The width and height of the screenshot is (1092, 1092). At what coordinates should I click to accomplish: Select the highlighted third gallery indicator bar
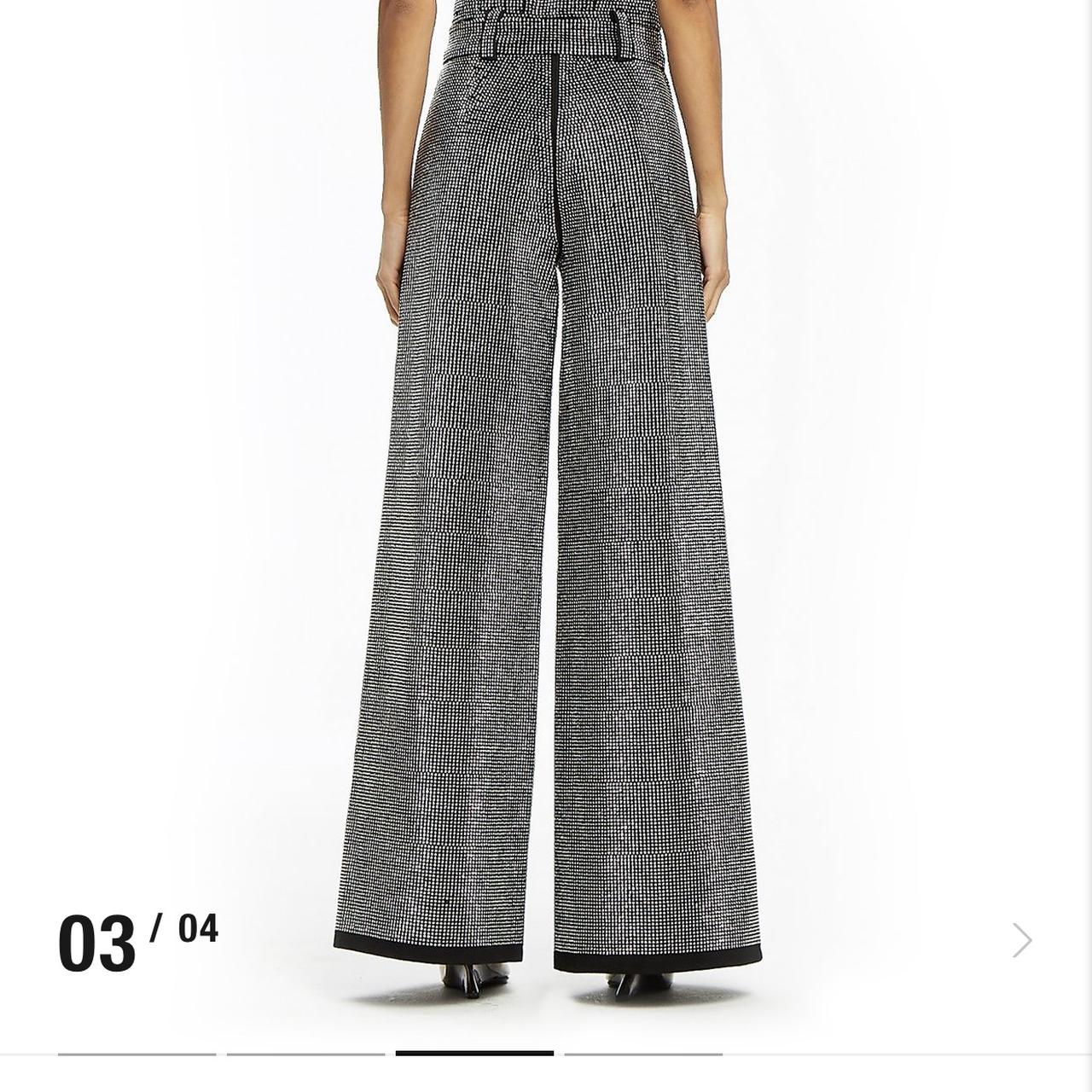(x=474, y=1054)
